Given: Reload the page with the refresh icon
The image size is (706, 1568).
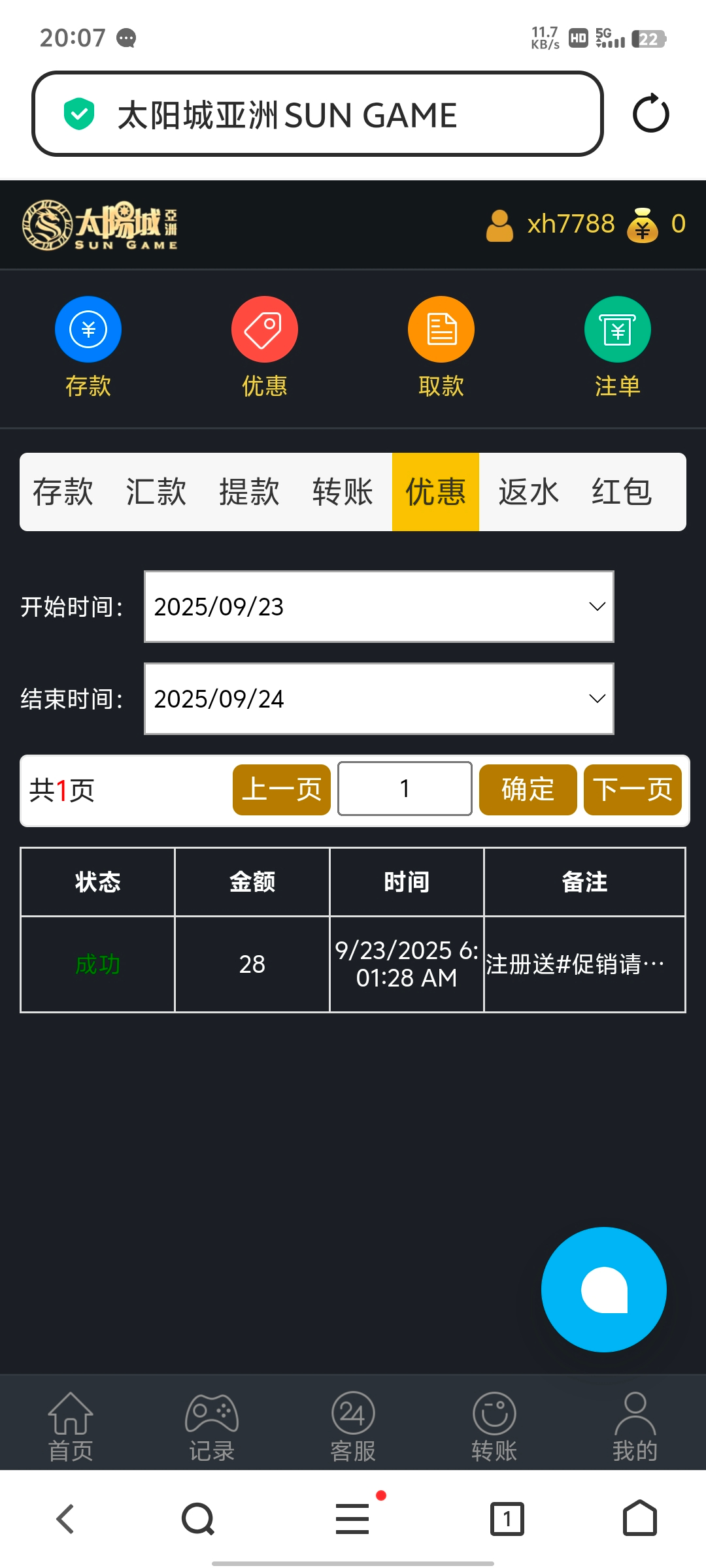Looking at the screenshot, I should coord(650,114).
